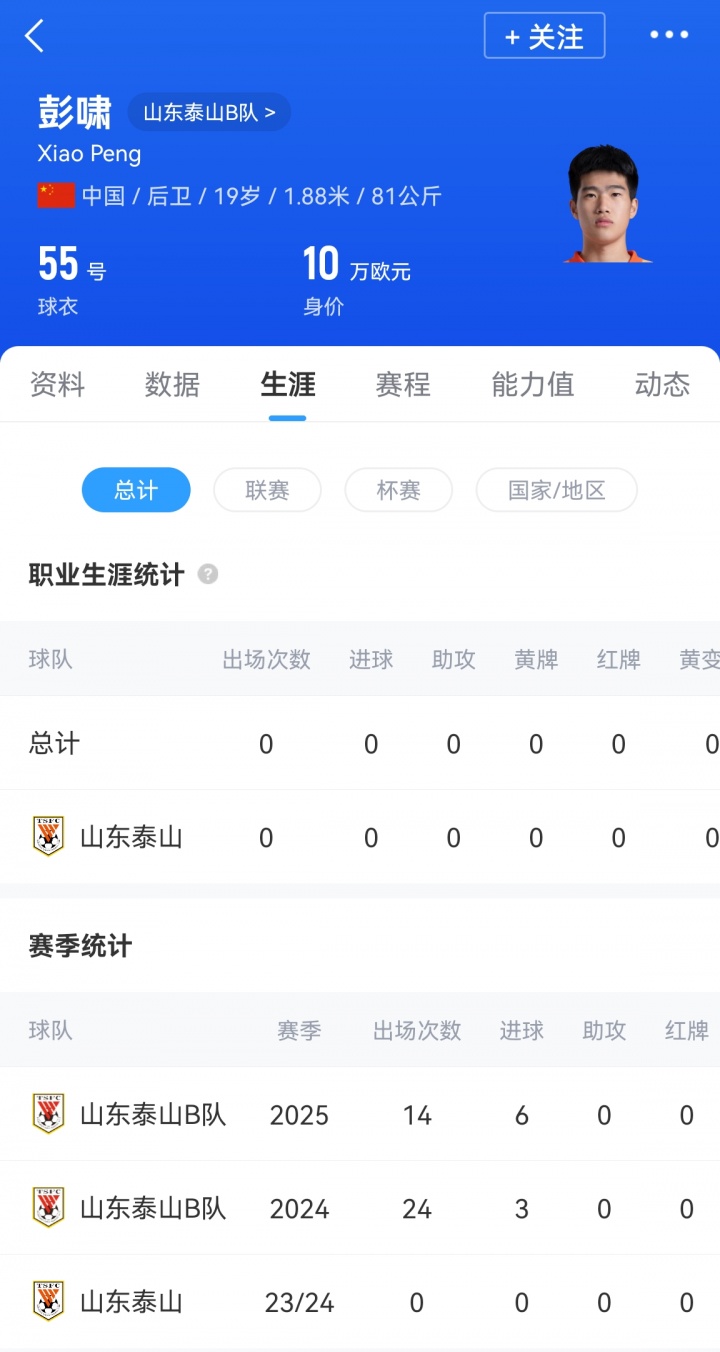720x1352 pixels.
Task: Select the 联赛 filter chip
Action: 267,491
